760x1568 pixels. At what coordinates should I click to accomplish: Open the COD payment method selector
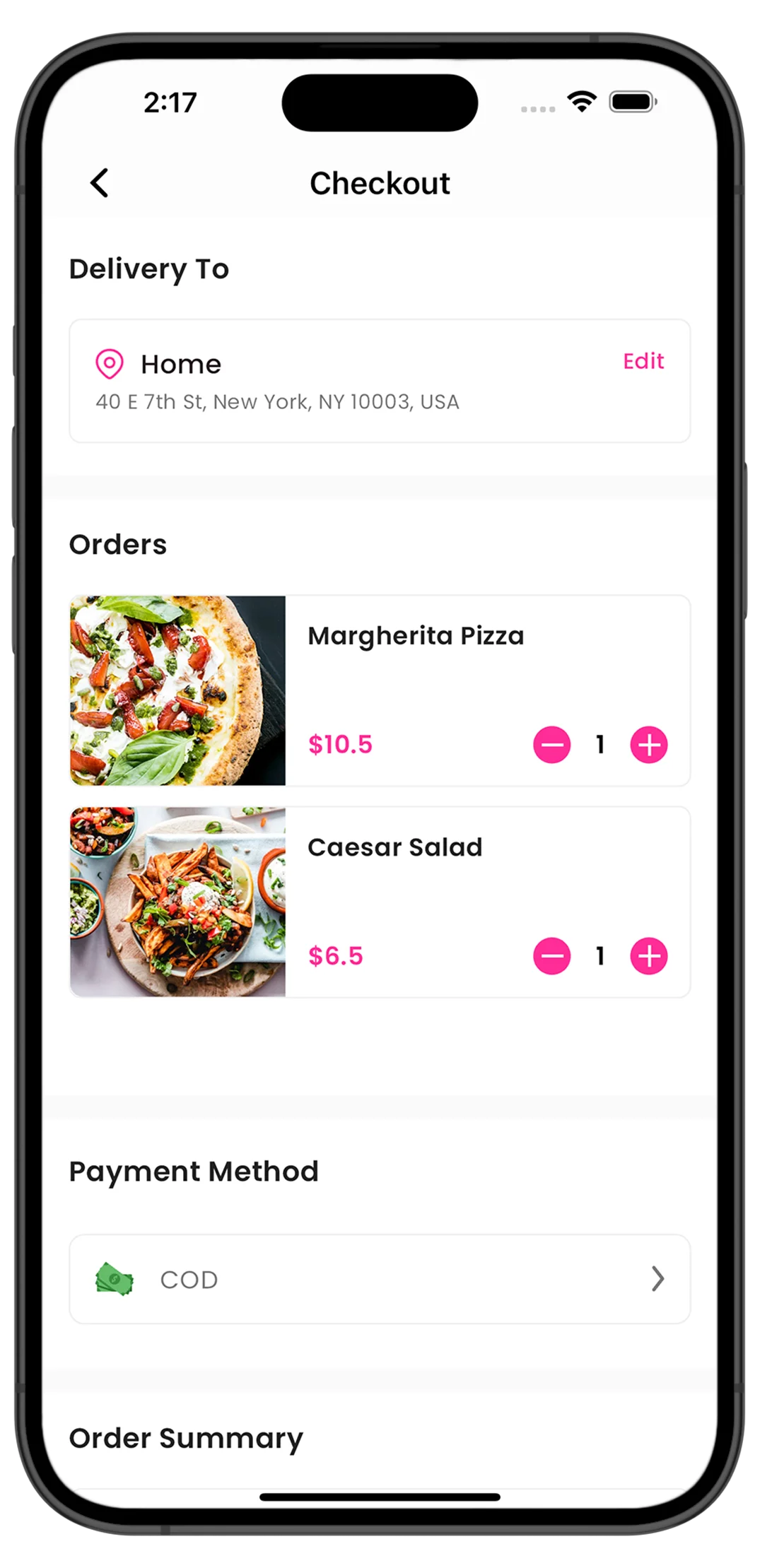[x=380, y=1279]
